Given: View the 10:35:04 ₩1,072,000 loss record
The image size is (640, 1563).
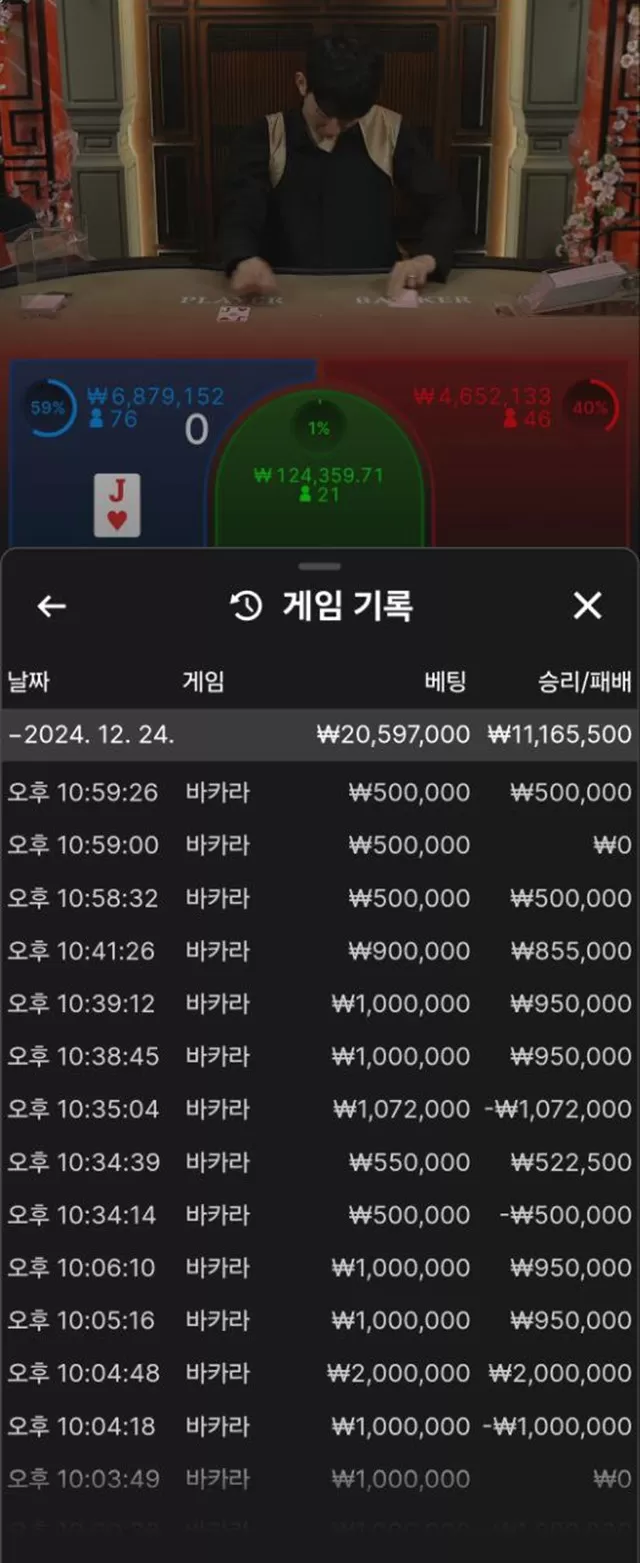Looking at the screenshot, I should [x=319, y=1109].
